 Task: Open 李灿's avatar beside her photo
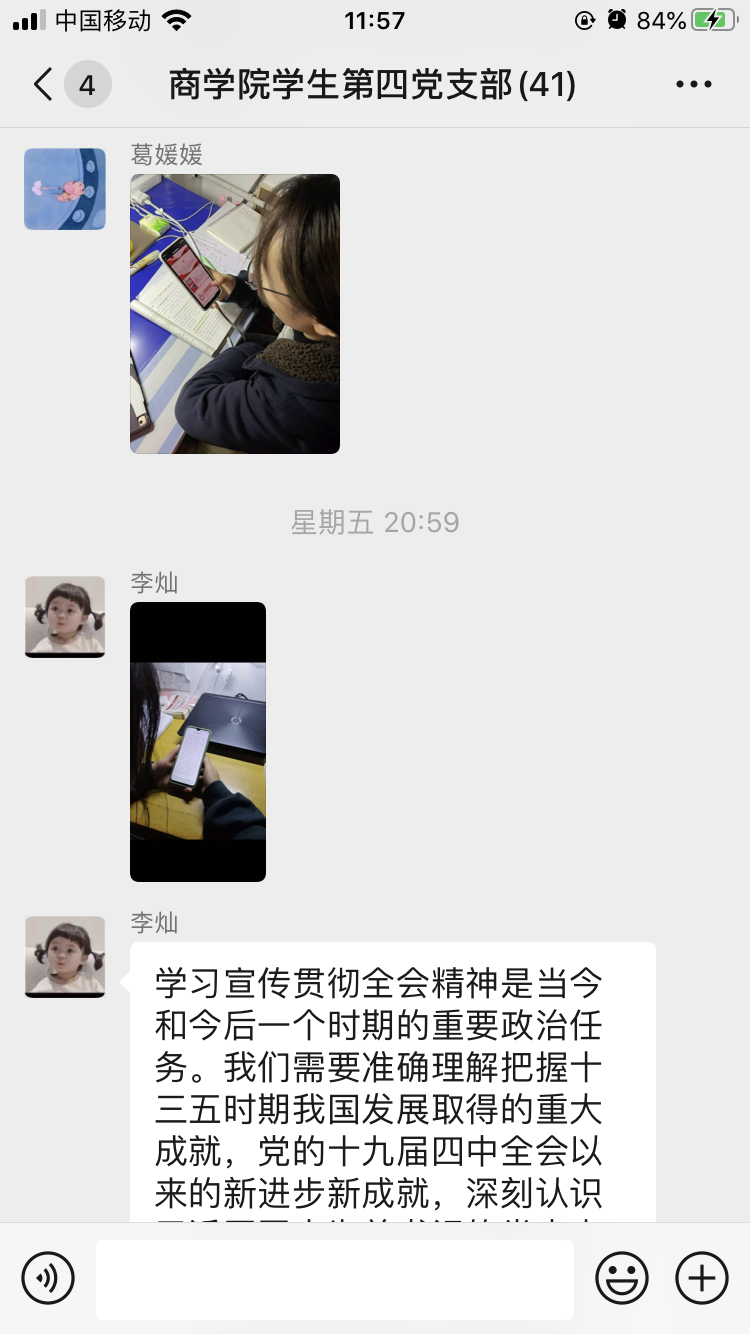click(x=65, y=616)
